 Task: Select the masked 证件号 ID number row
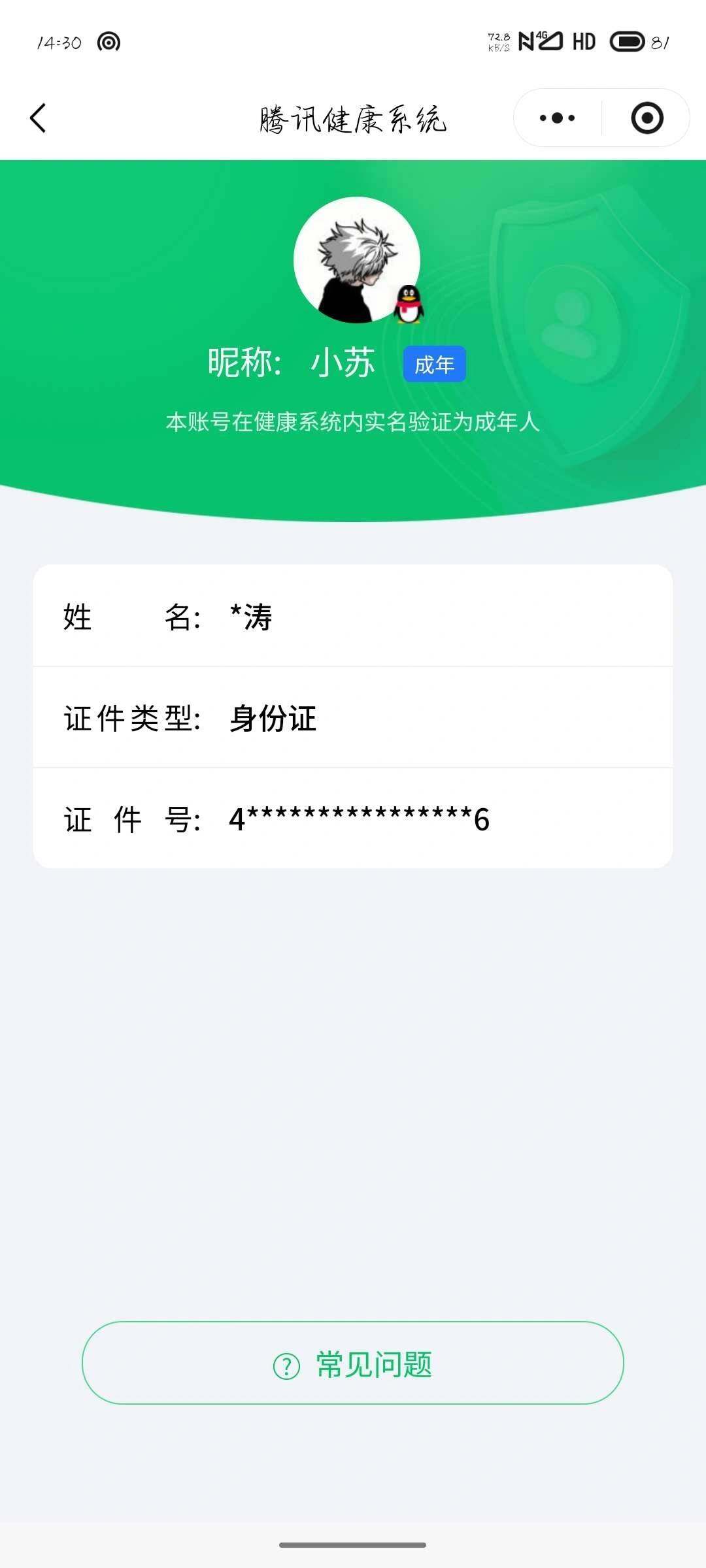pyautogui.click(x=353, y=819)
